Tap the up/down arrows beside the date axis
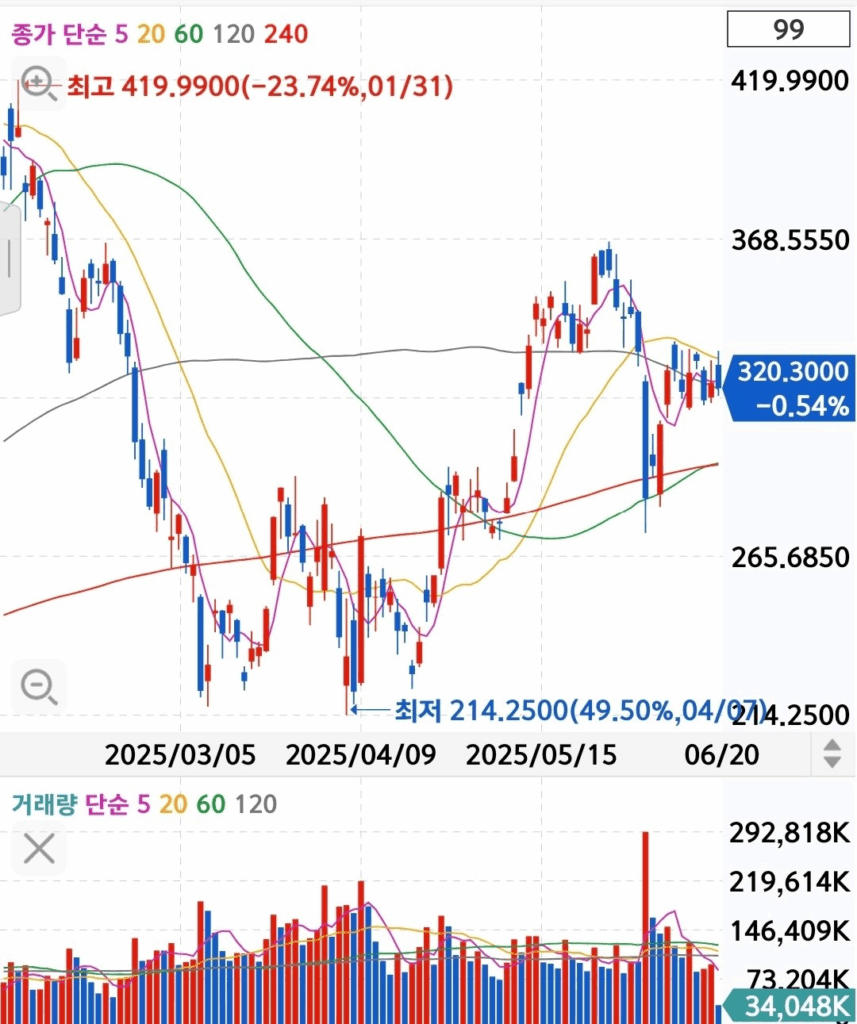 [831, 753]
